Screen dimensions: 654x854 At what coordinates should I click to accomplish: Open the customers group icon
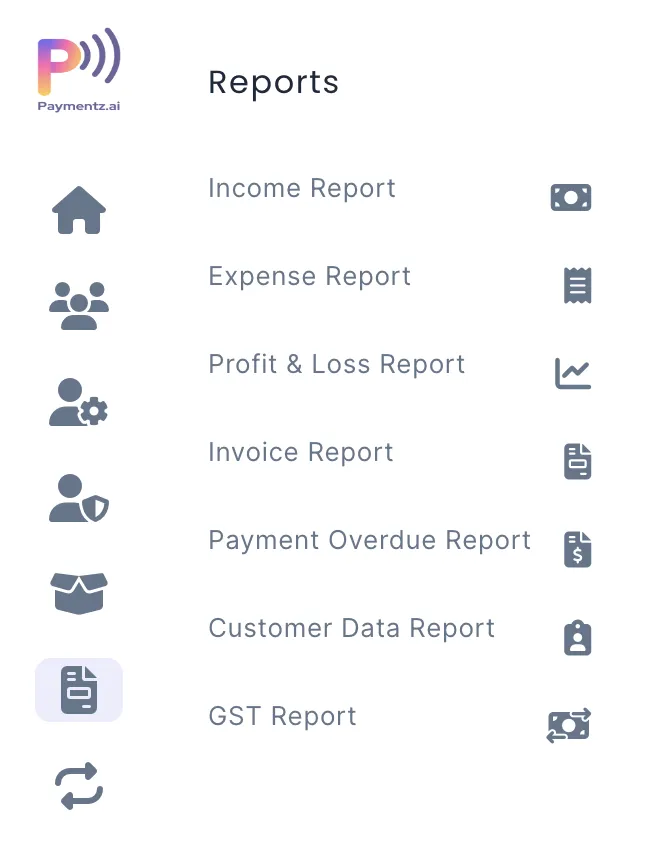click(x=79, y=305)
